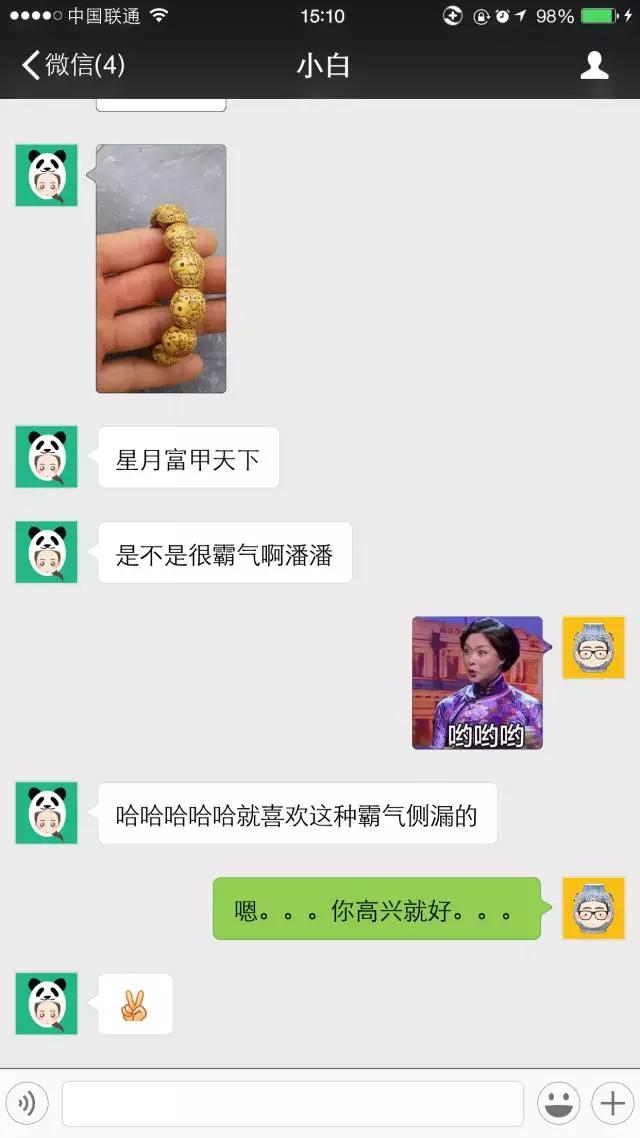Open the 小白 chat info profile icon
This screenshot has width=640, height=1138.
click(594, 66)
